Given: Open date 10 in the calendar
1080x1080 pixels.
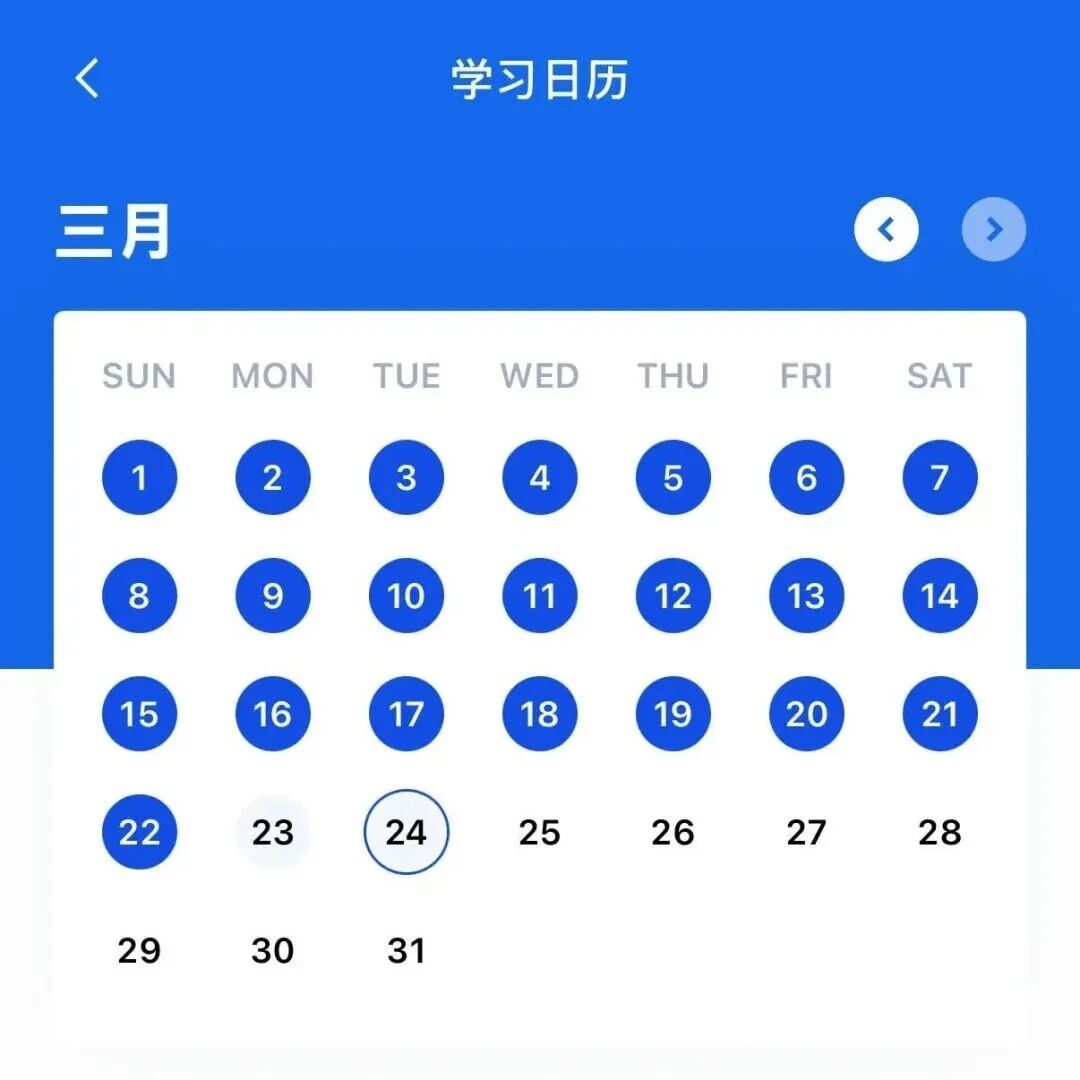Looking at the screenshot, I should [406, 596].
